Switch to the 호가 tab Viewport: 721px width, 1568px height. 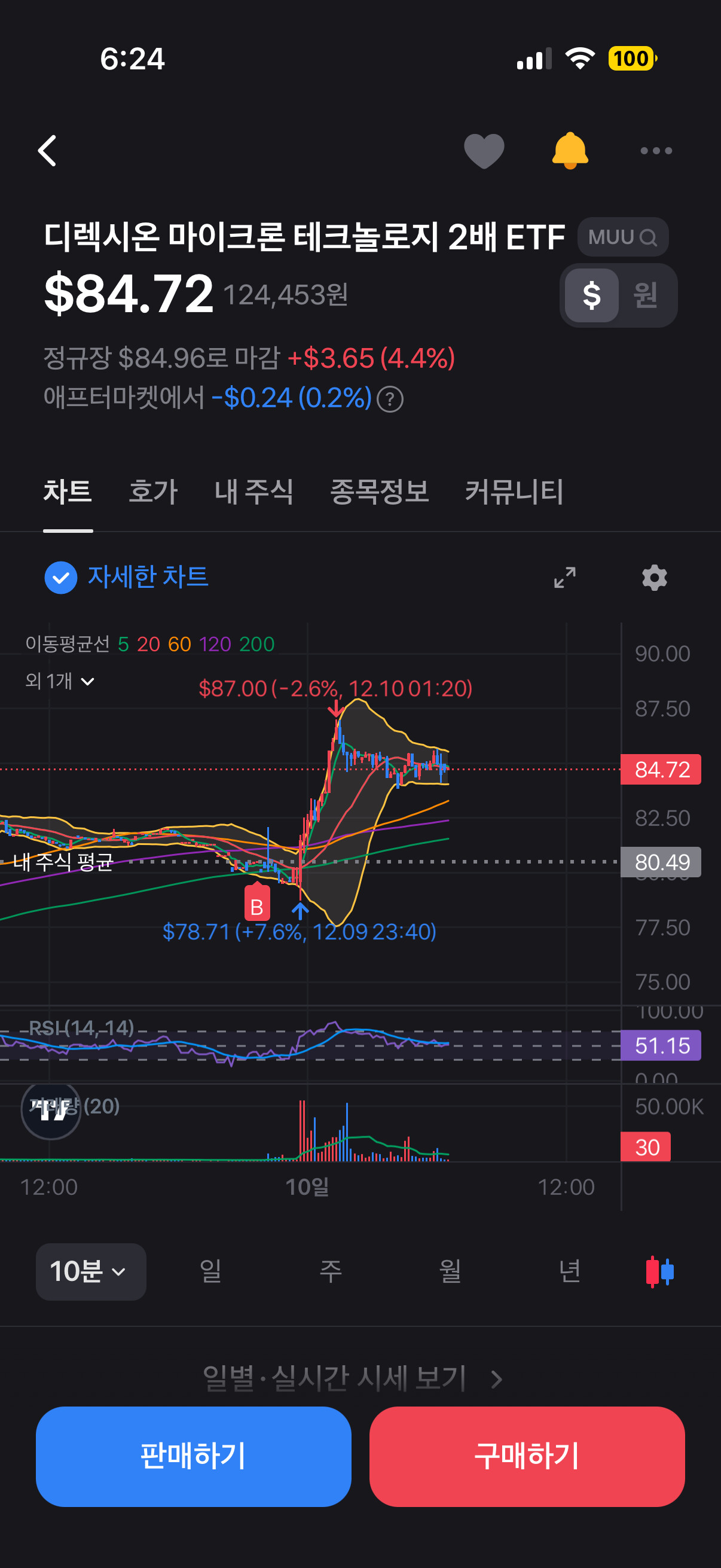[x=152, y=491]
